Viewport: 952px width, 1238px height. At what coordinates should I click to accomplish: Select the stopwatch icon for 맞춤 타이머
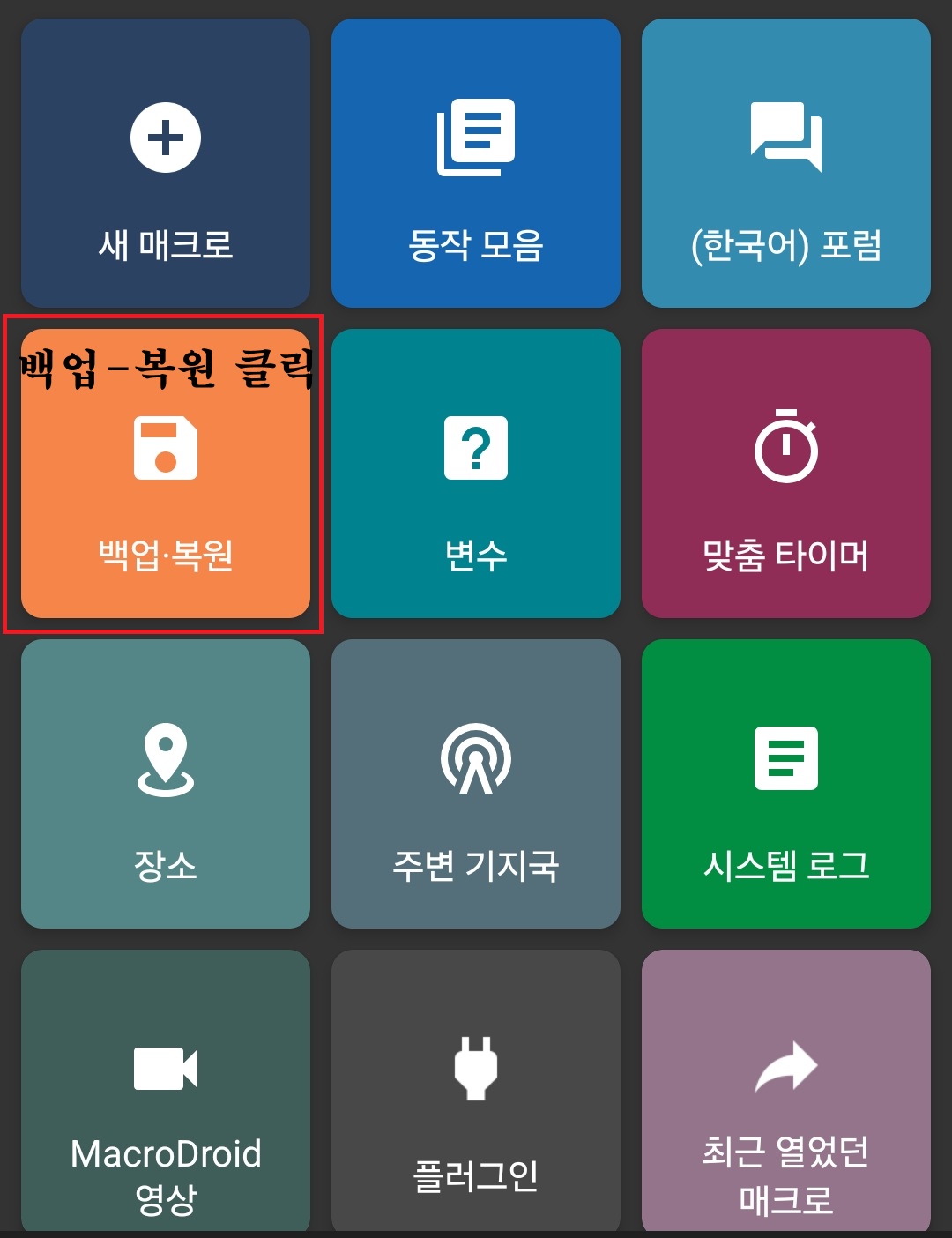point(787,448)
